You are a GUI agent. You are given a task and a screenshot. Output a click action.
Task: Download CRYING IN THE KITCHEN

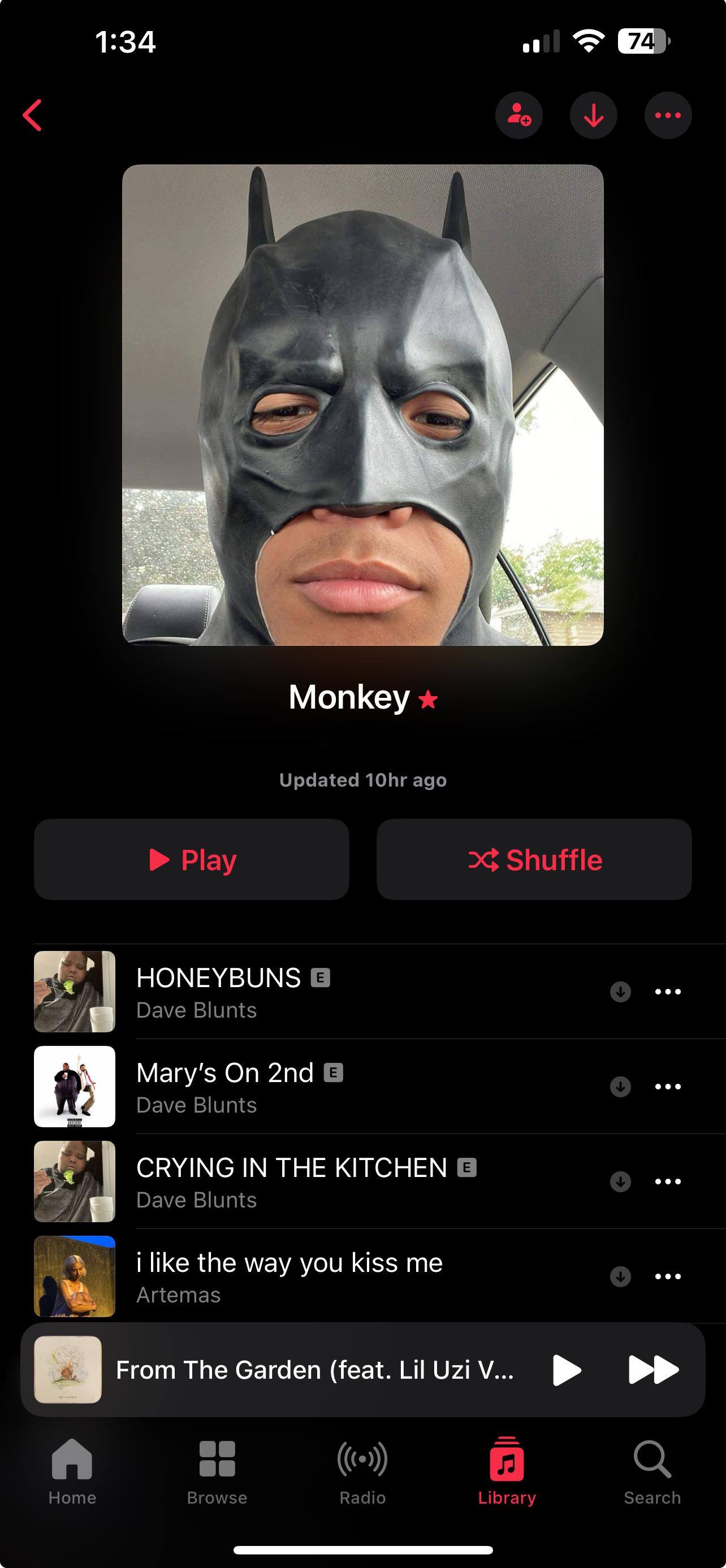620,1182
